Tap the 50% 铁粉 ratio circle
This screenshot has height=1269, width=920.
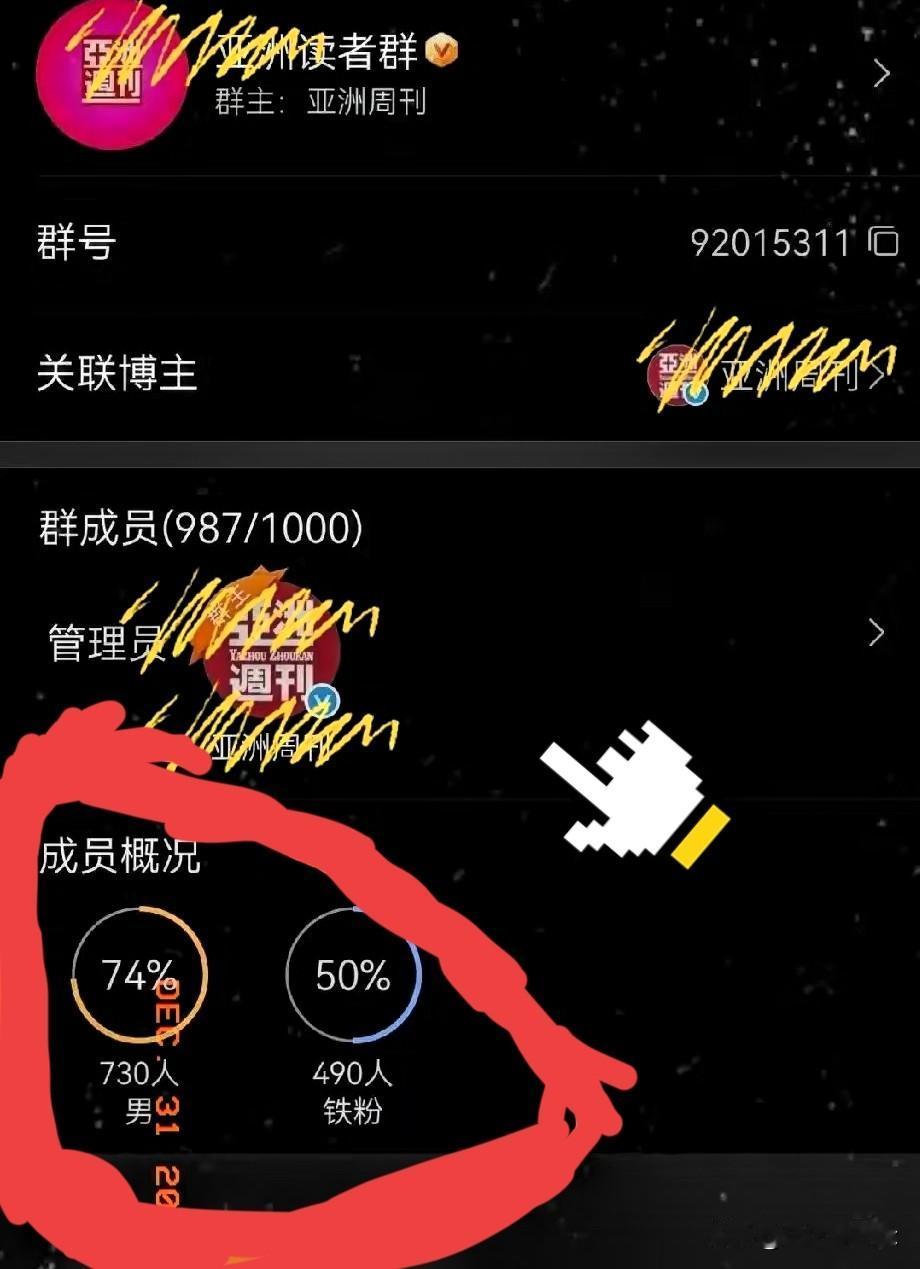tap(352, 975)
